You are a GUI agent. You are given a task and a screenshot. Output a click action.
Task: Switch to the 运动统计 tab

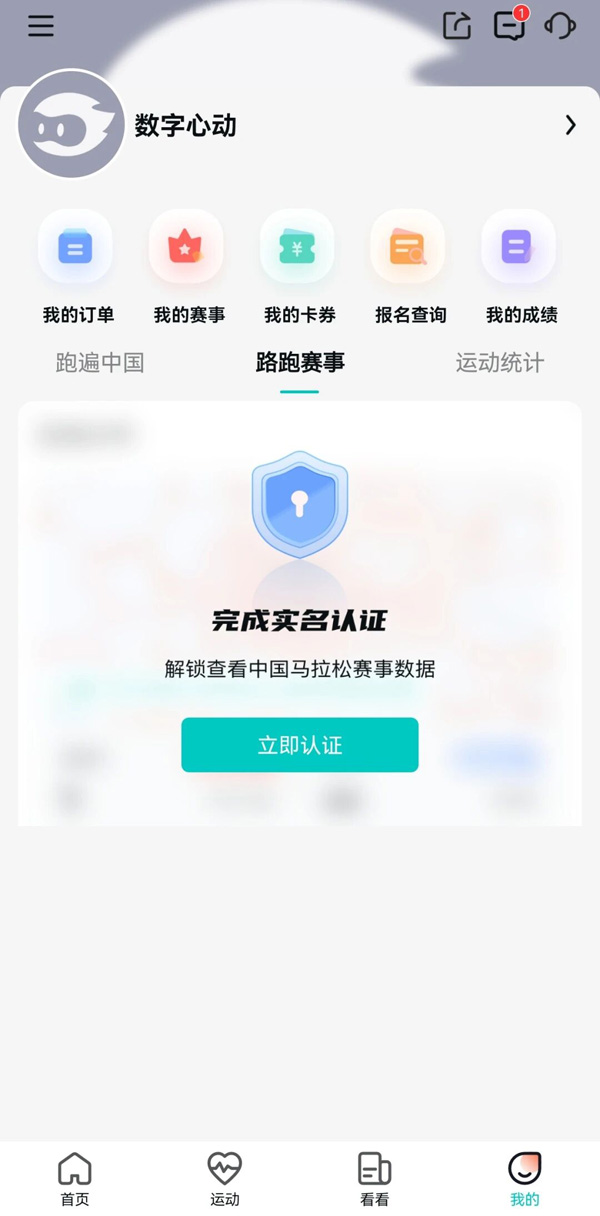click(500, 363)
